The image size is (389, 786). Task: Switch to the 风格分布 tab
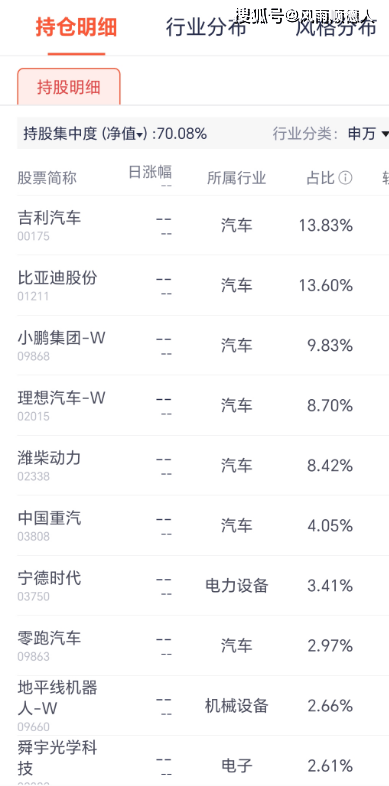coord(336,27)
